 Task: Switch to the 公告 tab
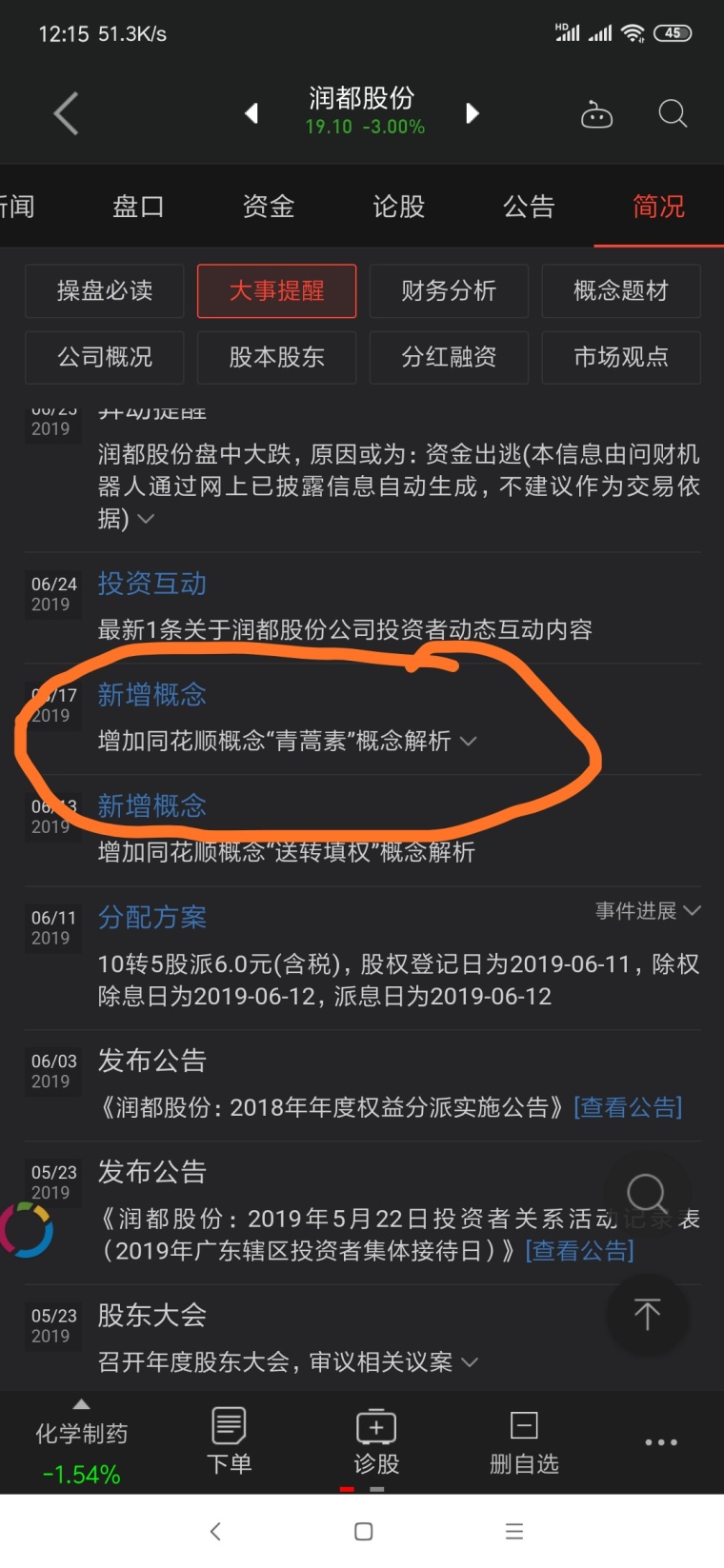pos(529,207)
